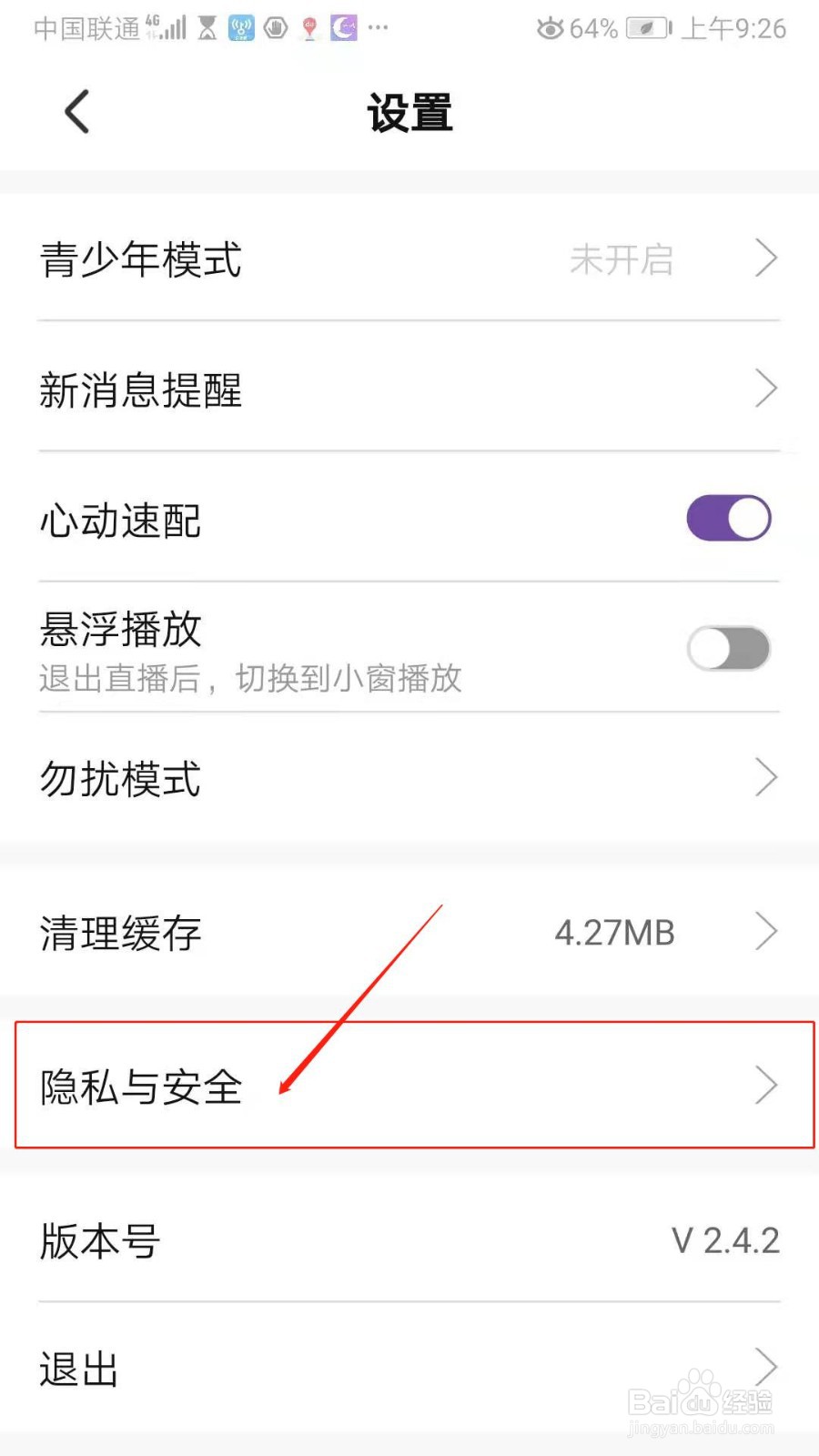Tap the back arrow icon
Screen dimensions: 819x1456
point(76,111)
